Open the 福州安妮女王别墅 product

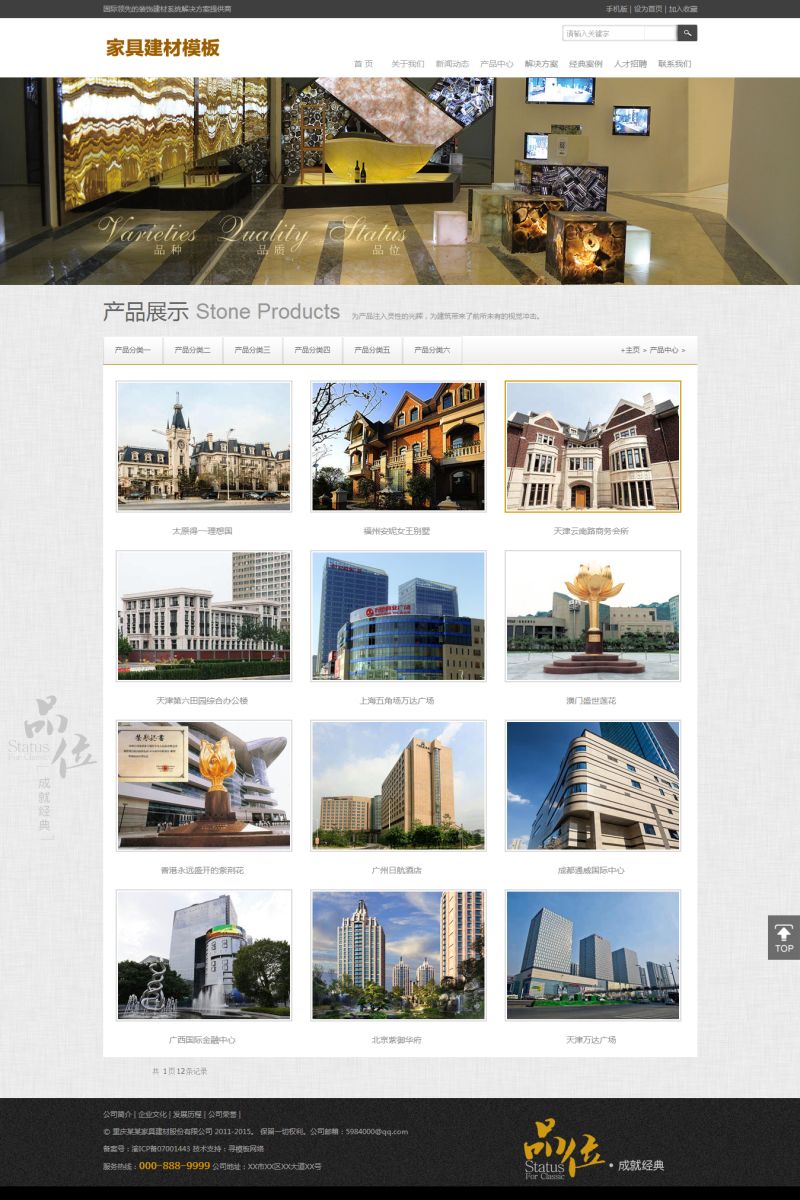click(x=398, y=446)
